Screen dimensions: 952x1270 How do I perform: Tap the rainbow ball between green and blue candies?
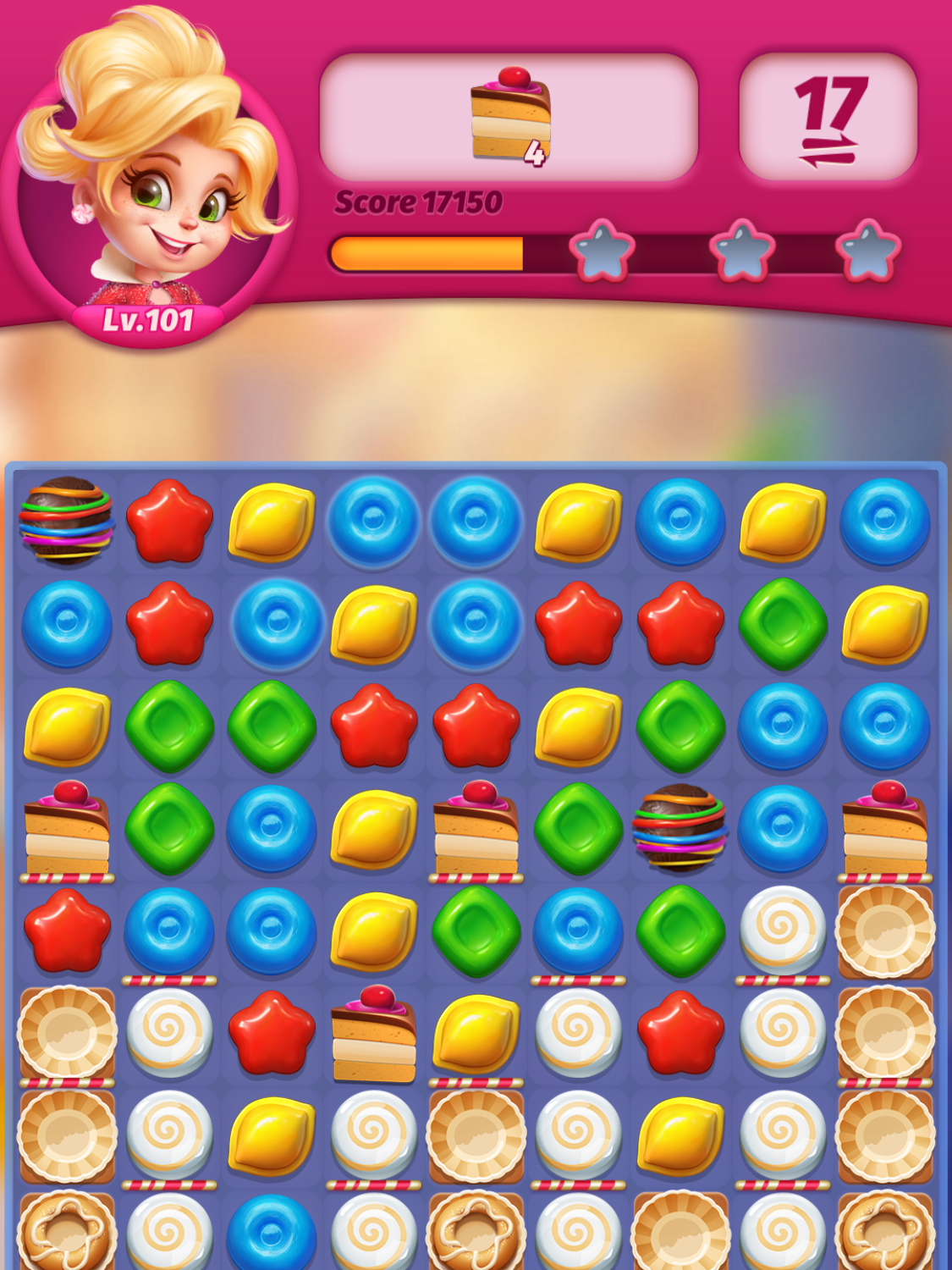tap(680, 828)
